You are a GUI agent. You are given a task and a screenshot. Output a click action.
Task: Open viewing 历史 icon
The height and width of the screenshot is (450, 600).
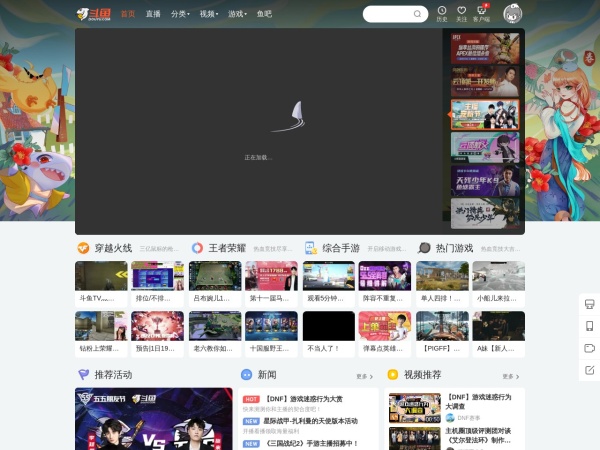point(442,13)
